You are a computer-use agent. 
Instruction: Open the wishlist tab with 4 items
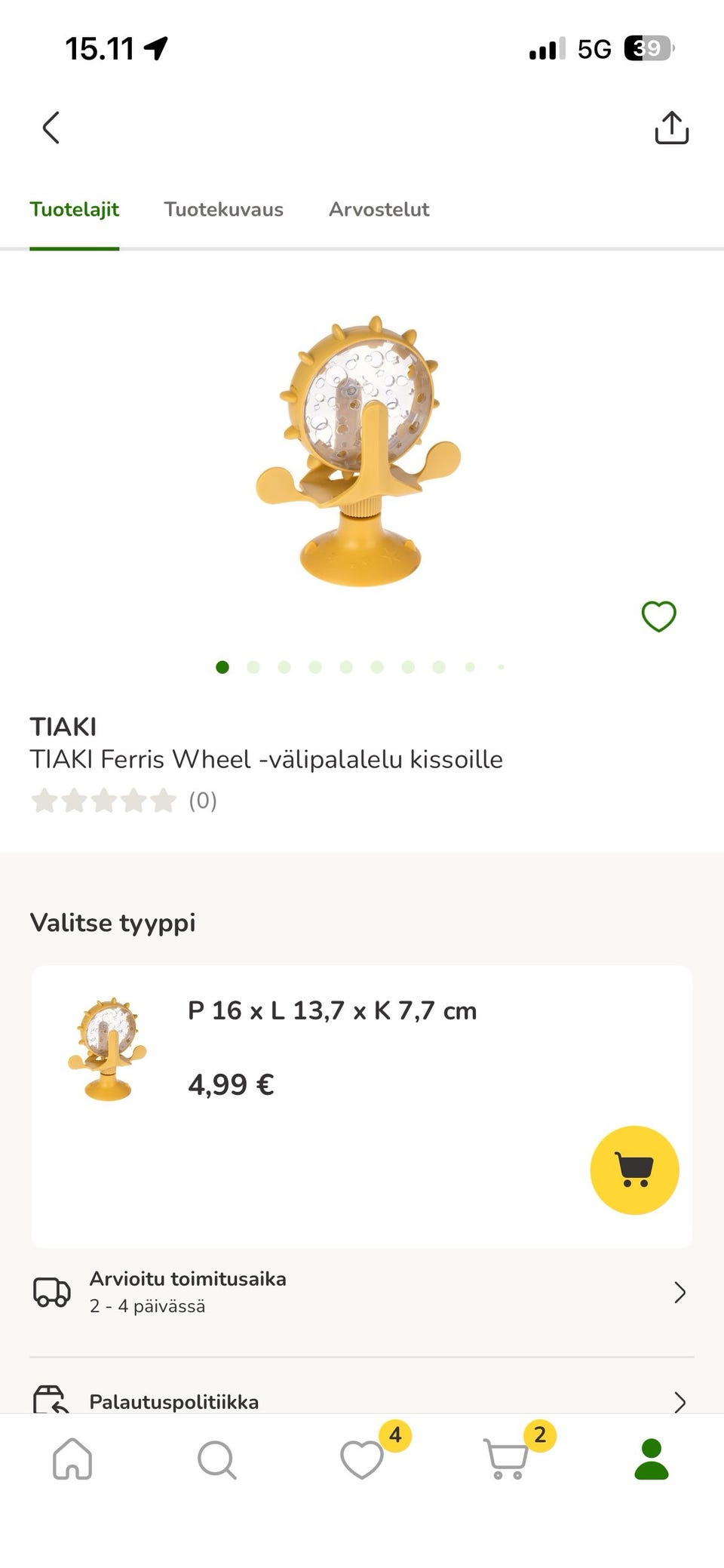click(363, 1458)
